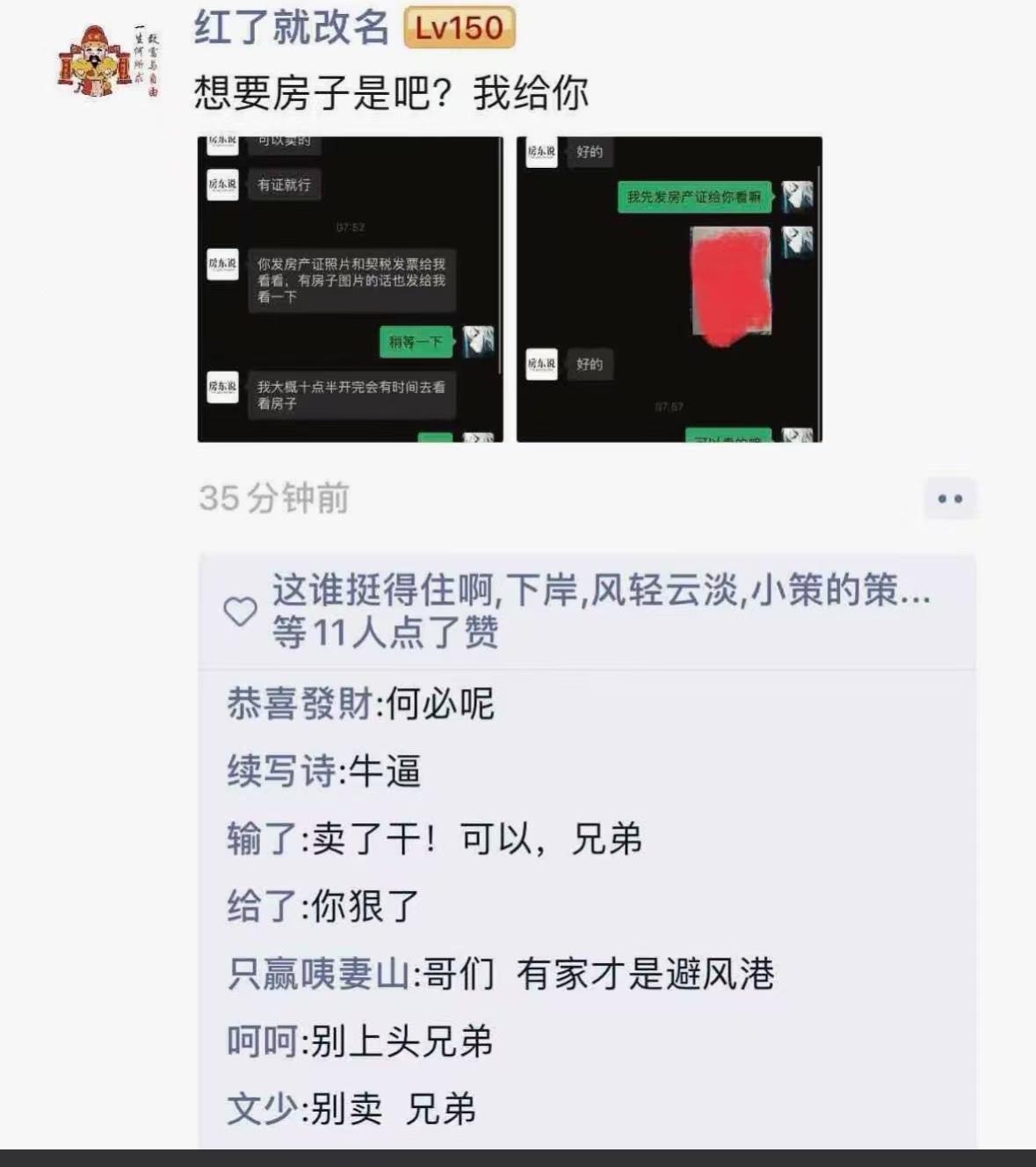Open commenter 只赢咦妻山's profile
The width and height of the screenshot is (1036, 1167).
(x=317, y=974)
